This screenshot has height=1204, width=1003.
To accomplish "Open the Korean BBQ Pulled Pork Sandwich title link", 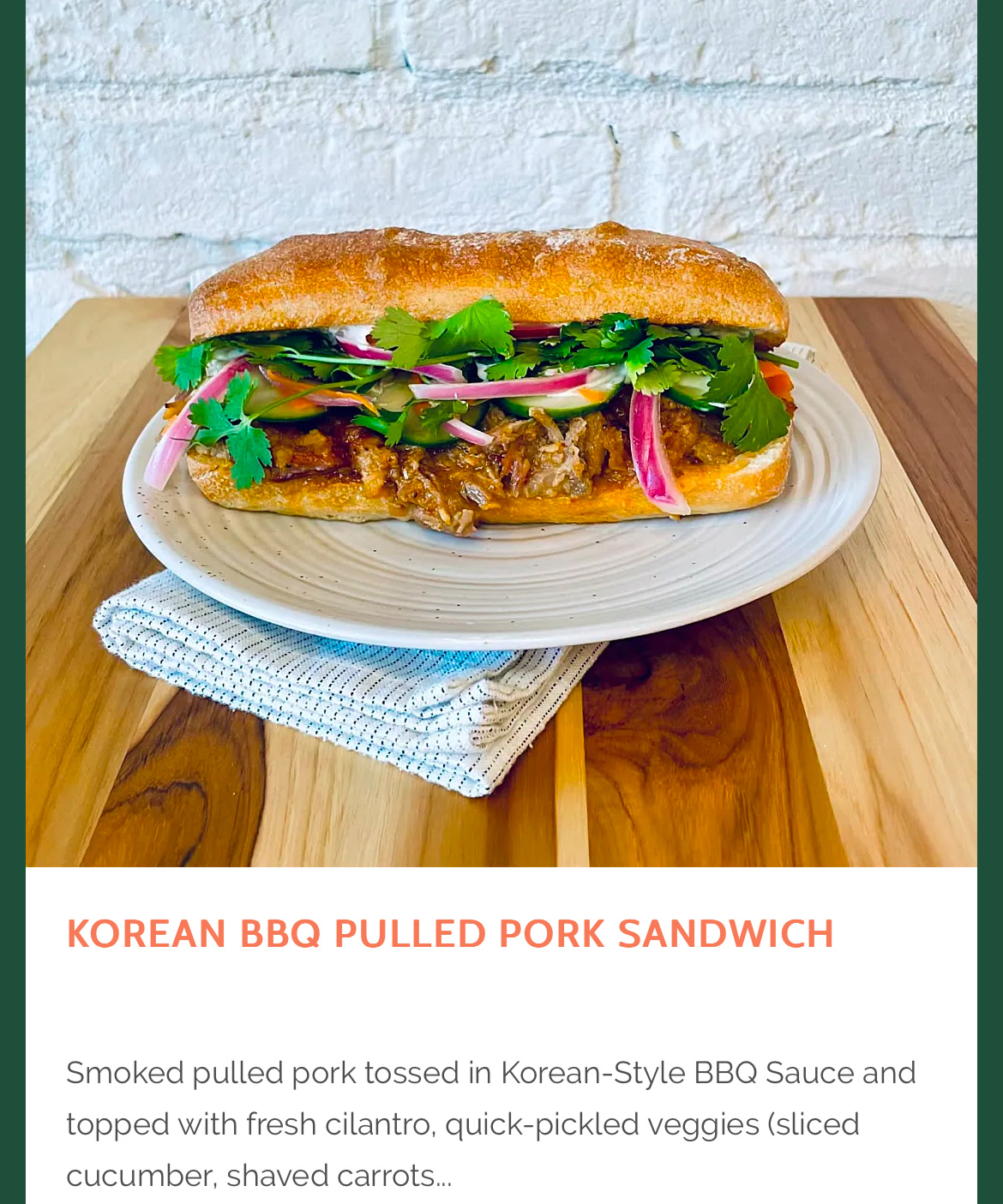I will pyautogui.click(x=450, y=933).
